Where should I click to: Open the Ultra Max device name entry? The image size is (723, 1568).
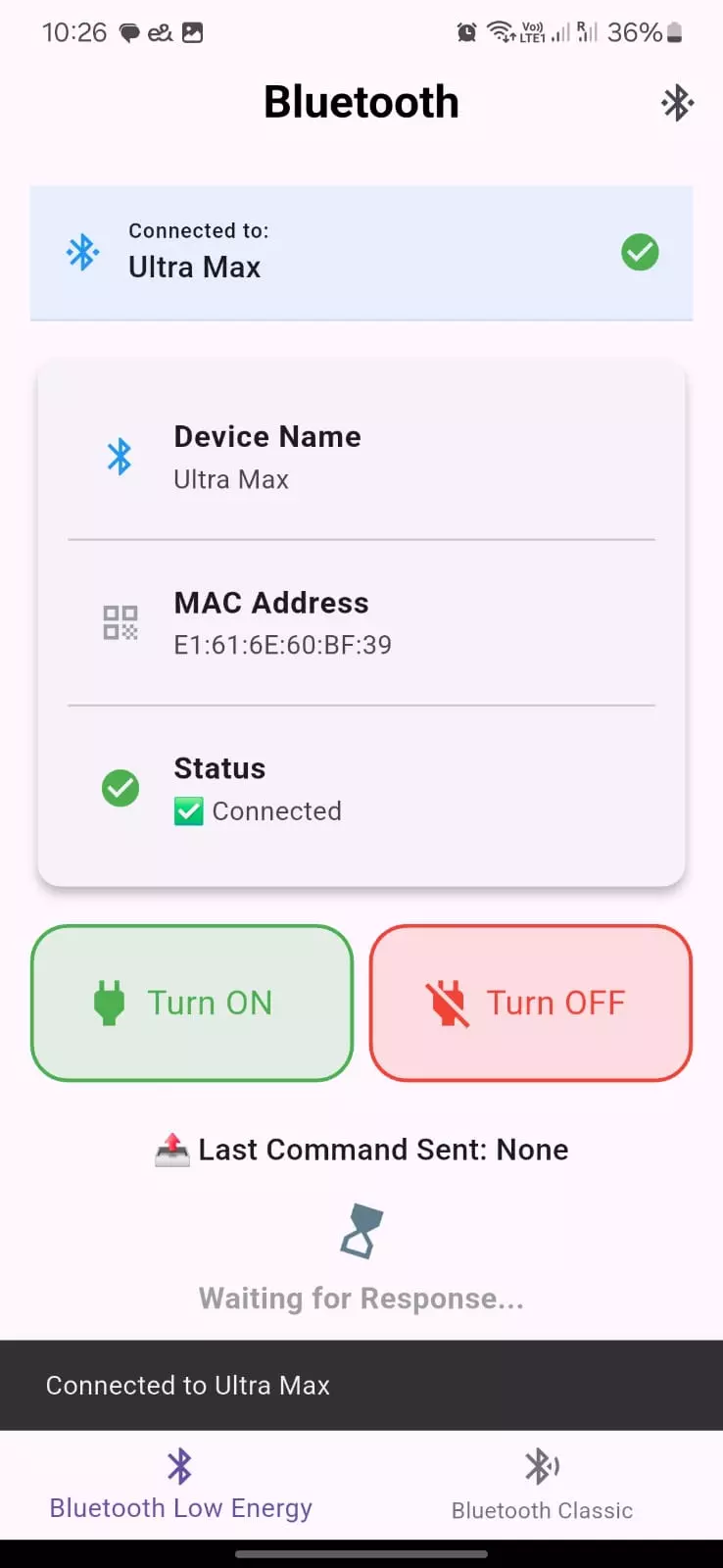tap(230, 479)
